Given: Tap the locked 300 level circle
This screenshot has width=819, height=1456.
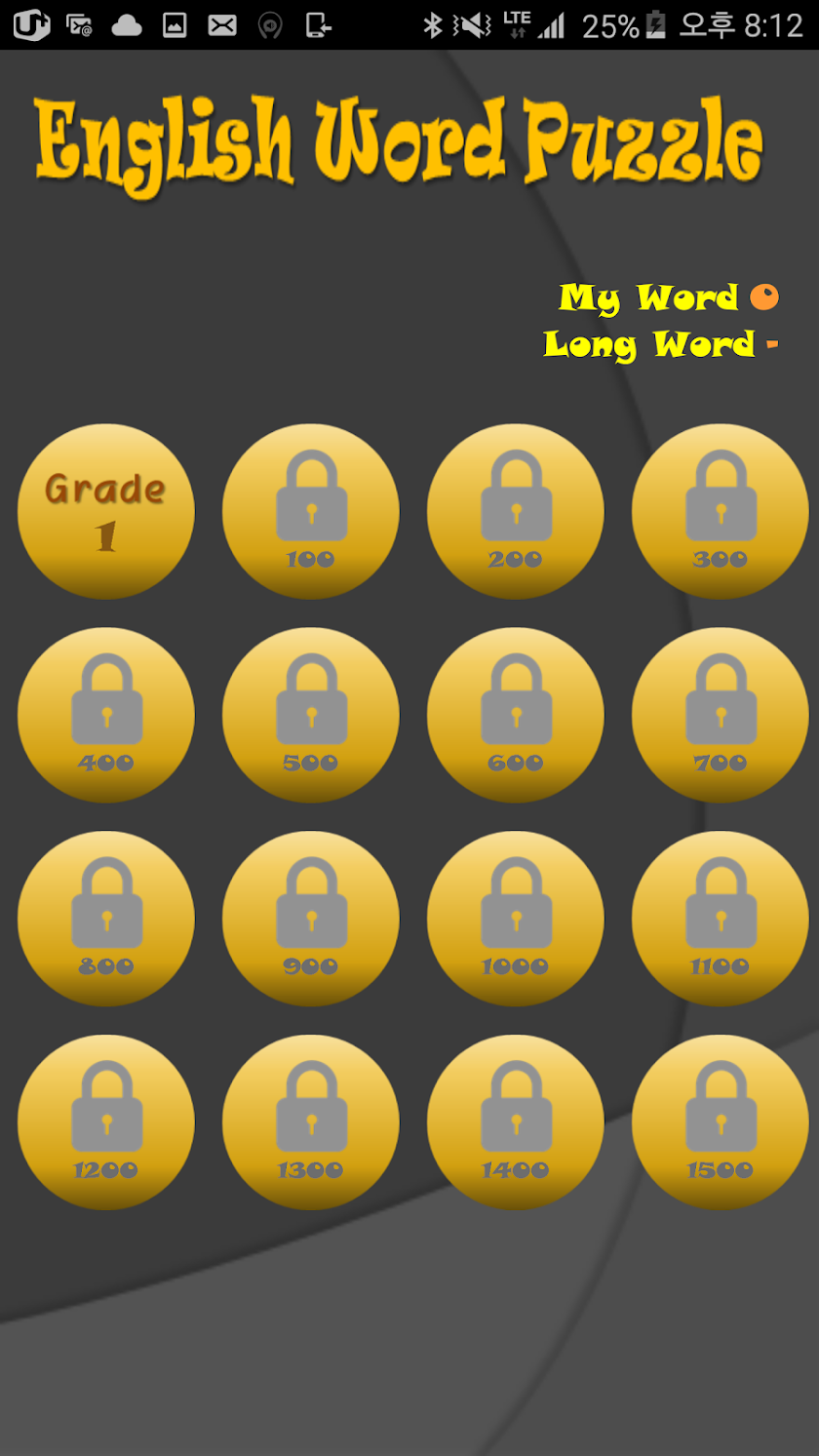Looking at the screenshot, I should pyautogui.click(x=721, y=511).
